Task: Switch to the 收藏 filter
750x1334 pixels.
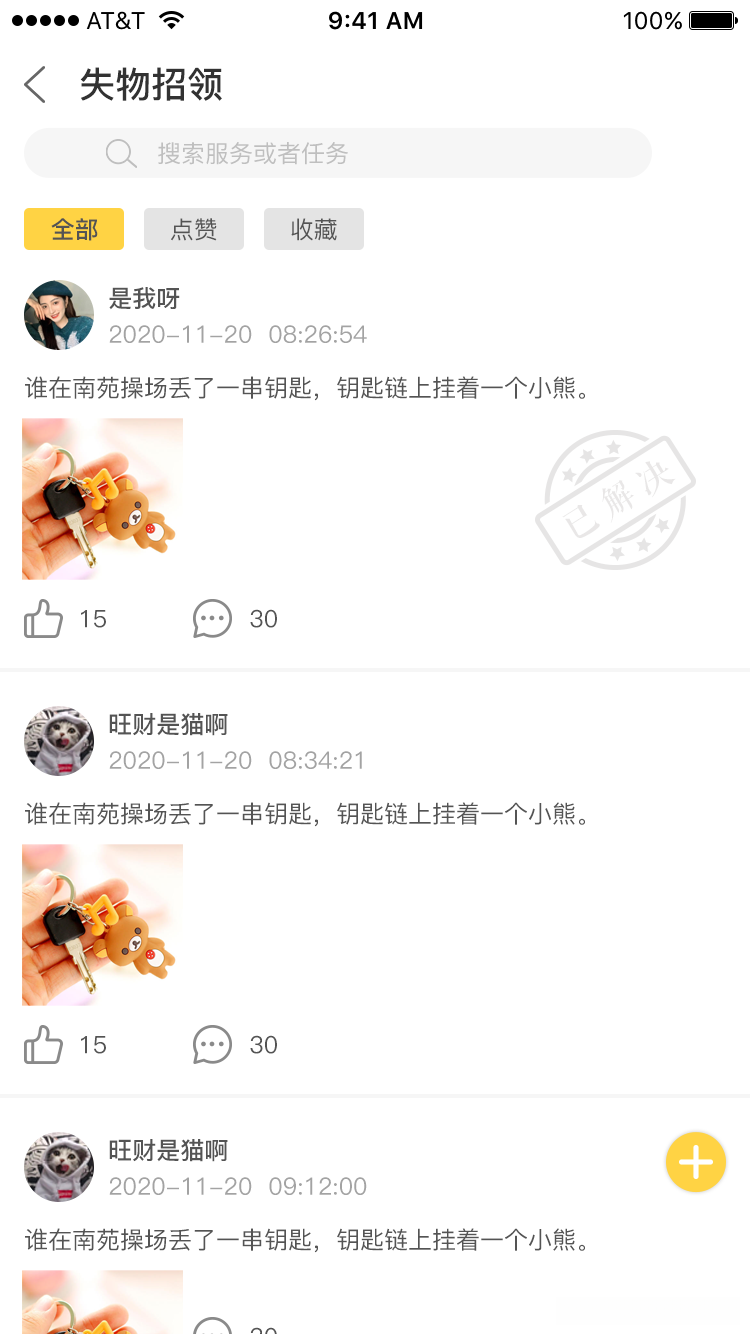Action: (314, 229)
